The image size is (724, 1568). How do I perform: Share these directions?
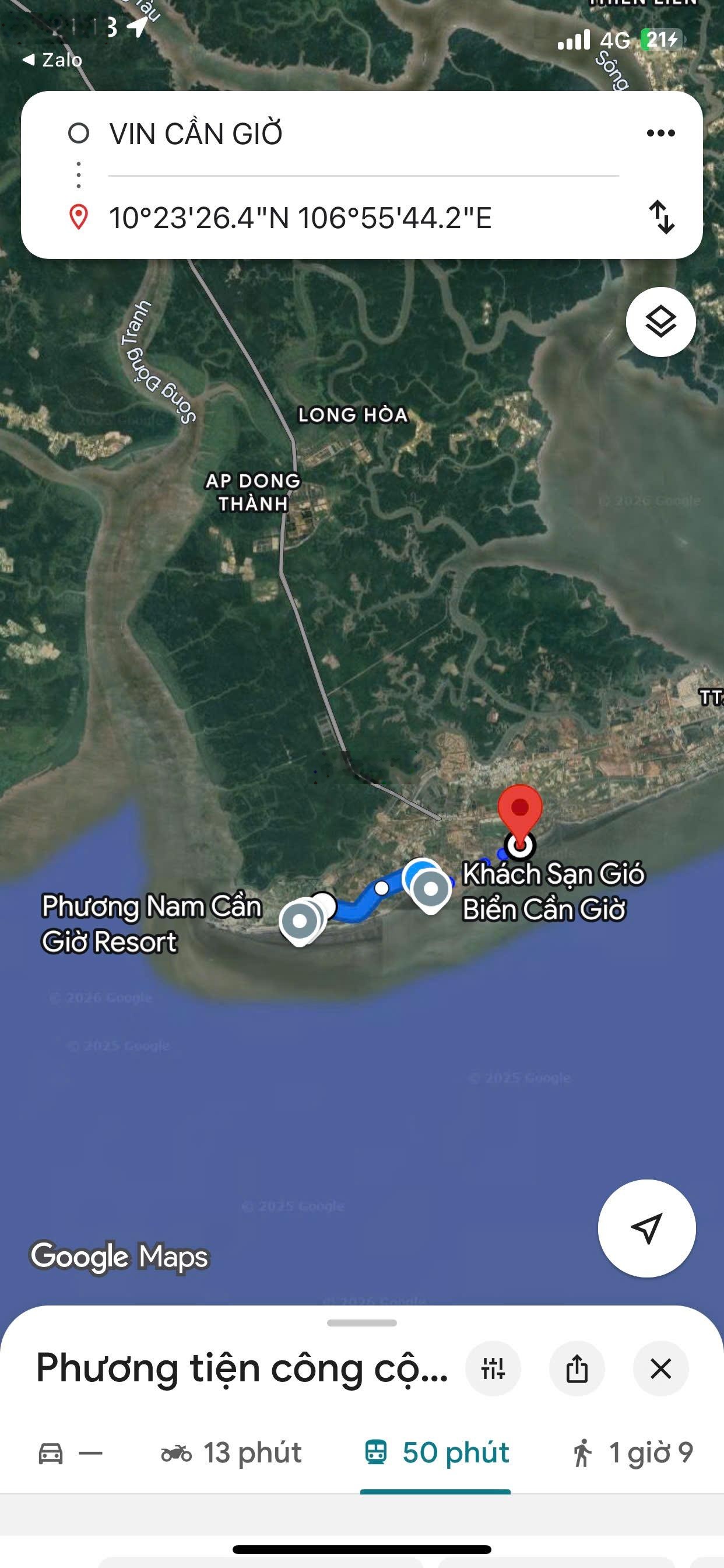click(x=577, y=1369)
